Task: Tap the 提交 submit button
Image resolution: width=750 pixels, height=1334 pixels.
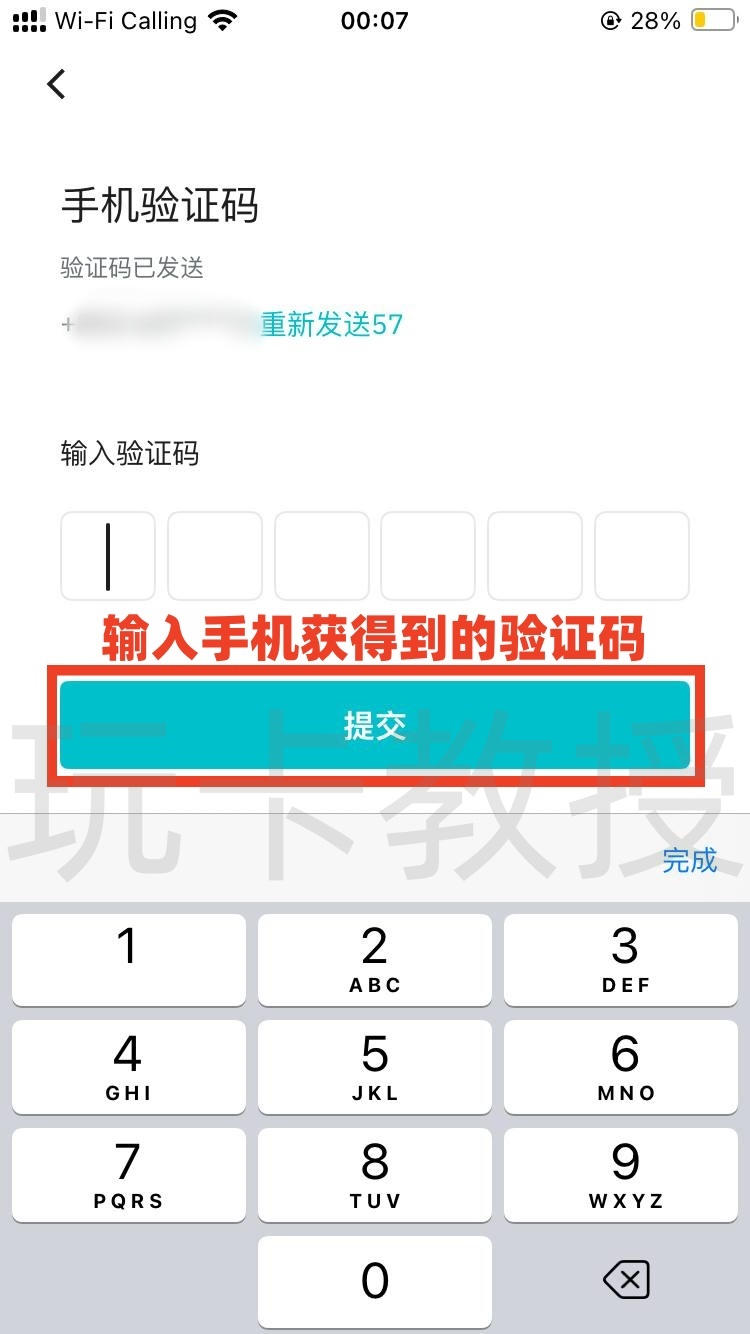Action: point(375,727)
